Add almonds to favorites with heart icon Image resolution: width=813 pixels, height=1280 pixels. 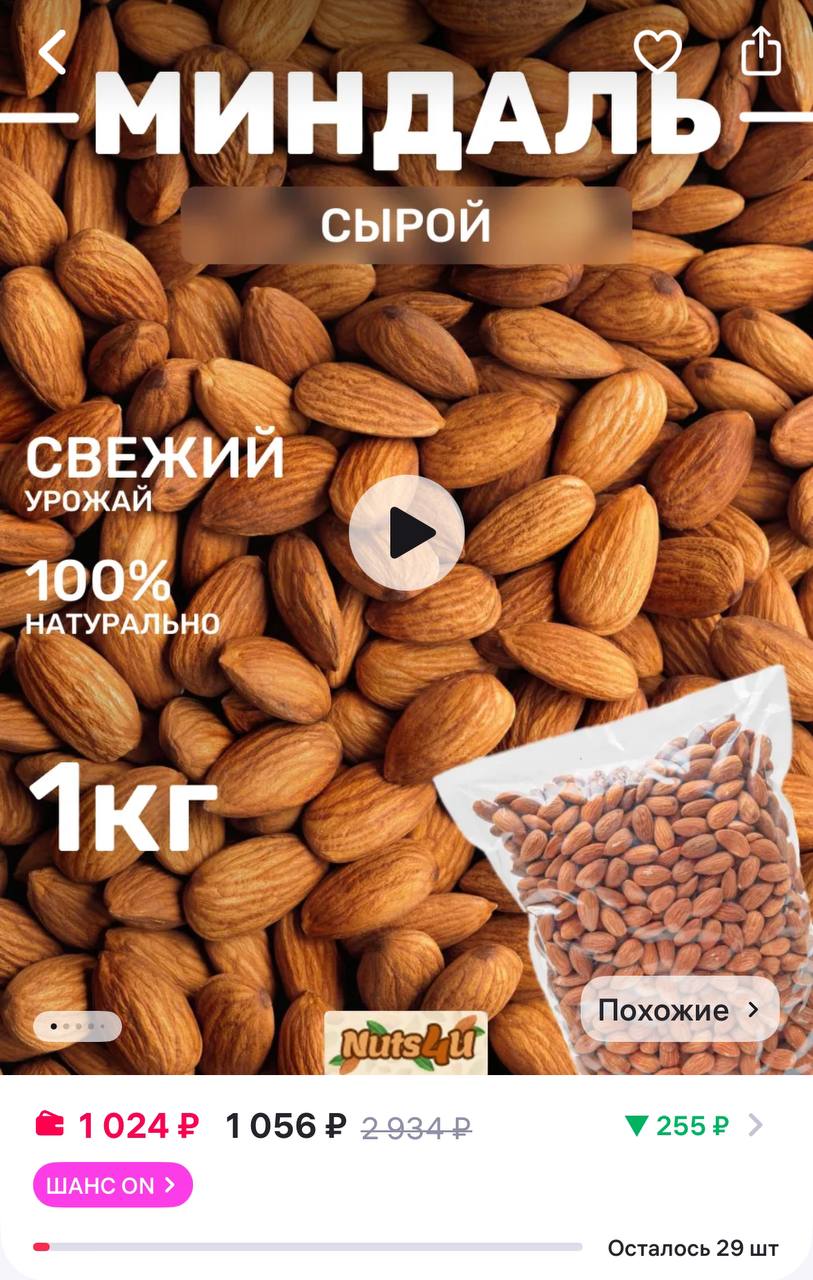point(657,51)
